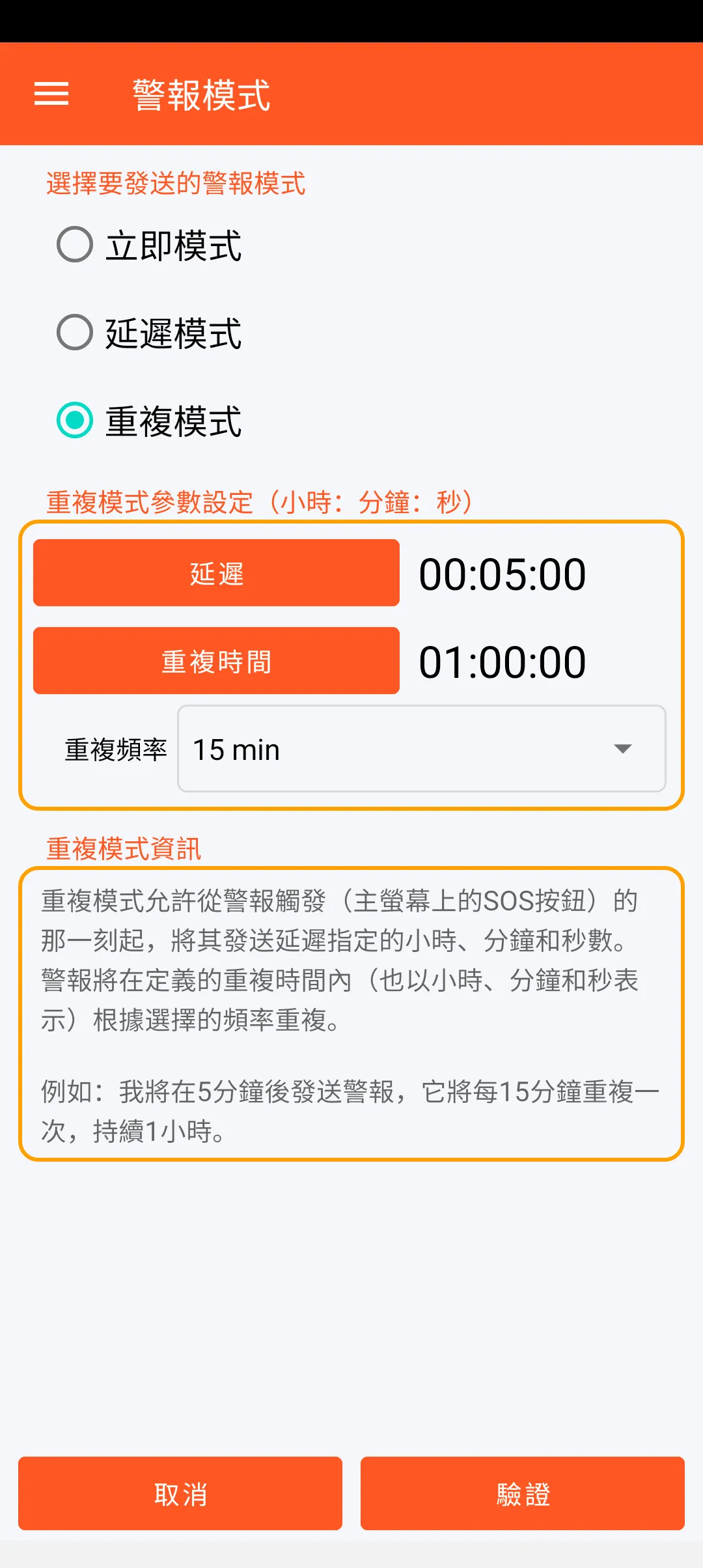The image size is (703, 1568).
Task: Expand the 重複頻率 dropdown showing 15 min
Action: tap(421, 749)
